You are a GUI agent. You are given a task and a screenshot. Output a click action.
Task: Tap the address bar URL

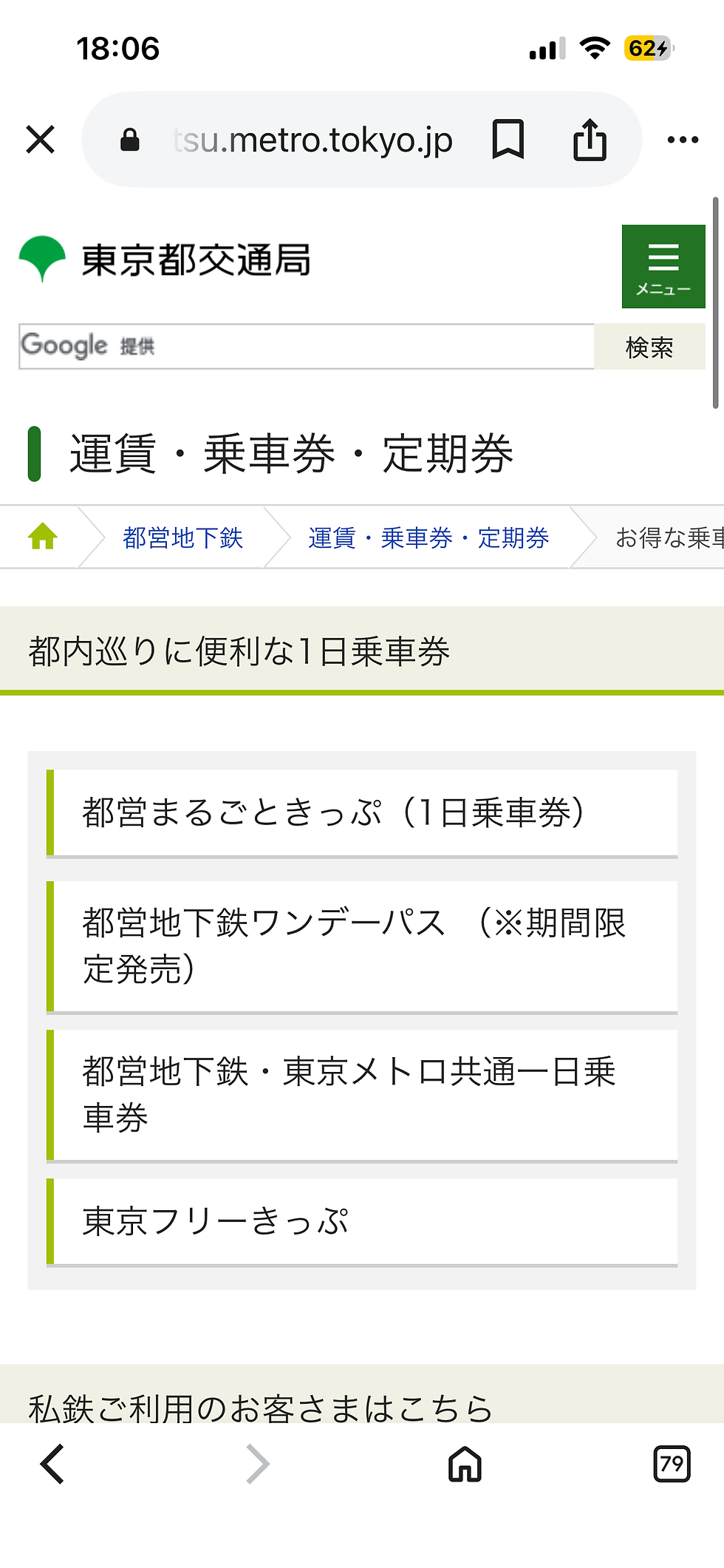pyautogui.click(x=313, y=140)
